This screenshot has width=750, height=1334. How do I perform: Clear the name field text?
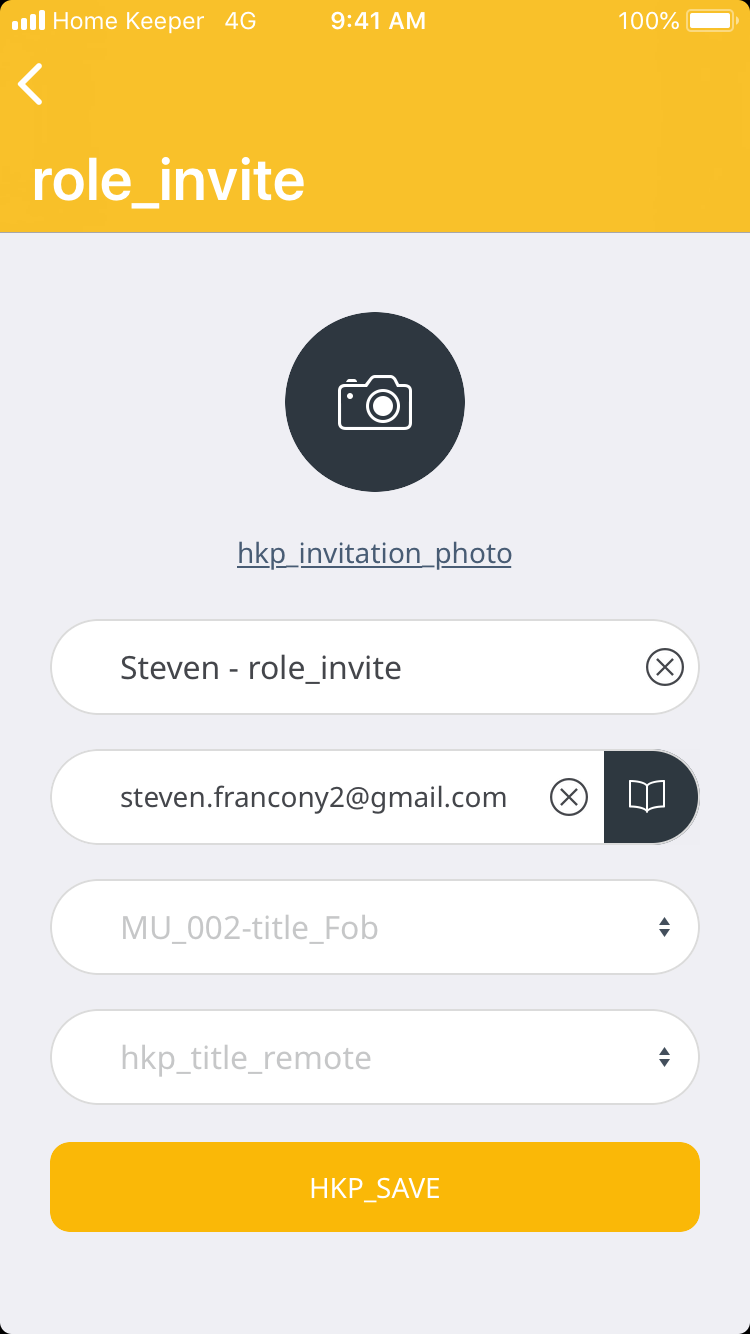pyautogui.click(x=664, y=667)
